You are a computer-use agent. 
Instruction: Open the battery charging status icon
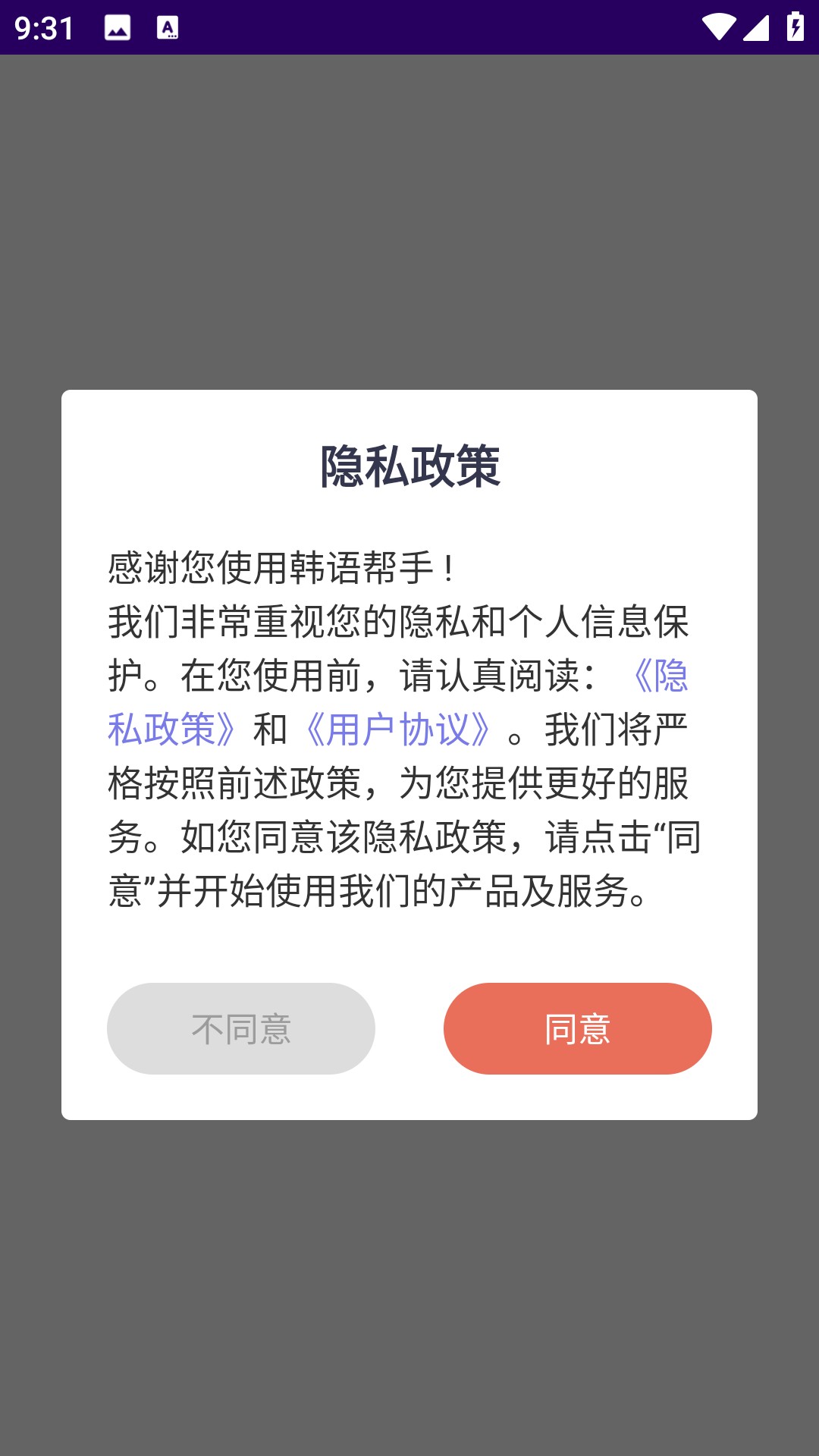795,25
